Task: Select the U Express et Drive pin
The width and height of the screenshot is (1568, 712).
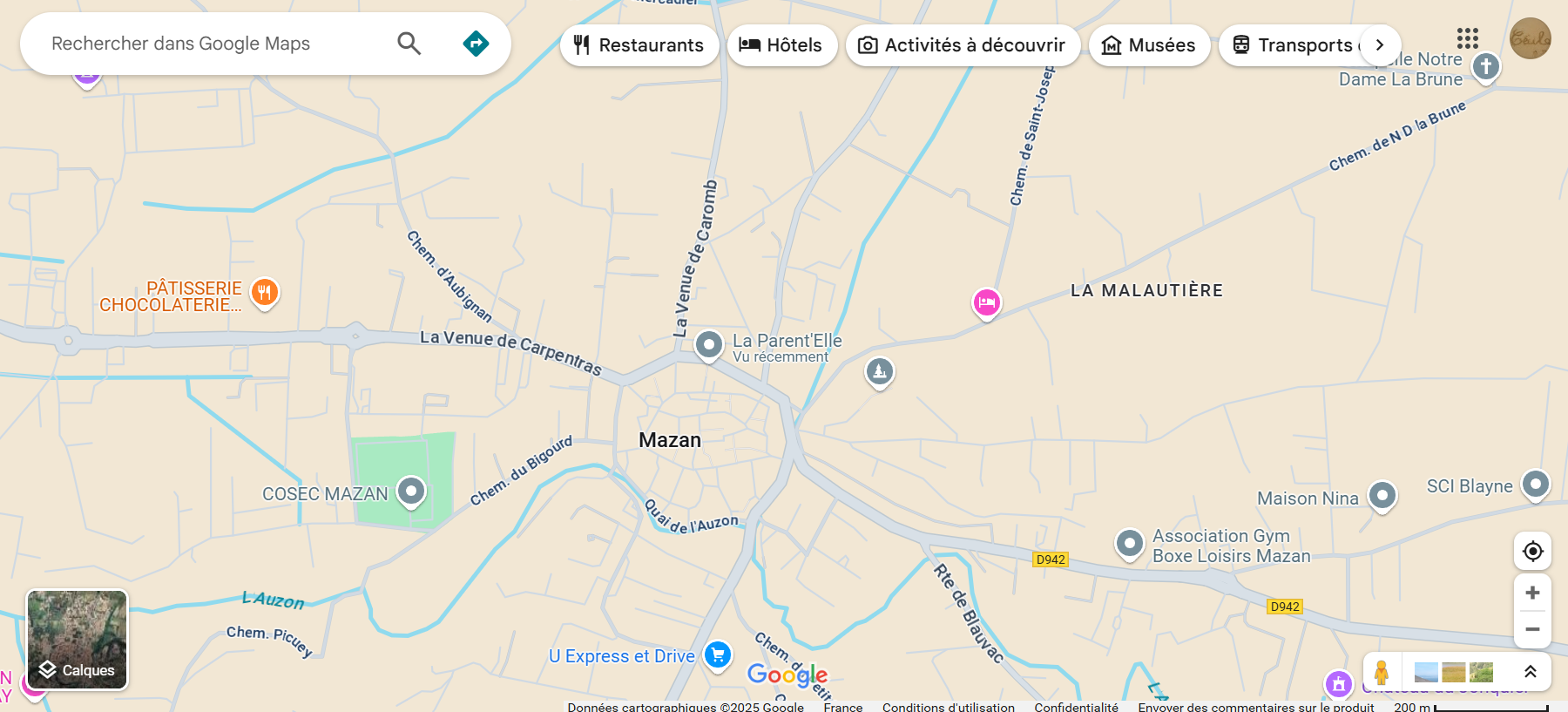Action: [x=718, y=654]
